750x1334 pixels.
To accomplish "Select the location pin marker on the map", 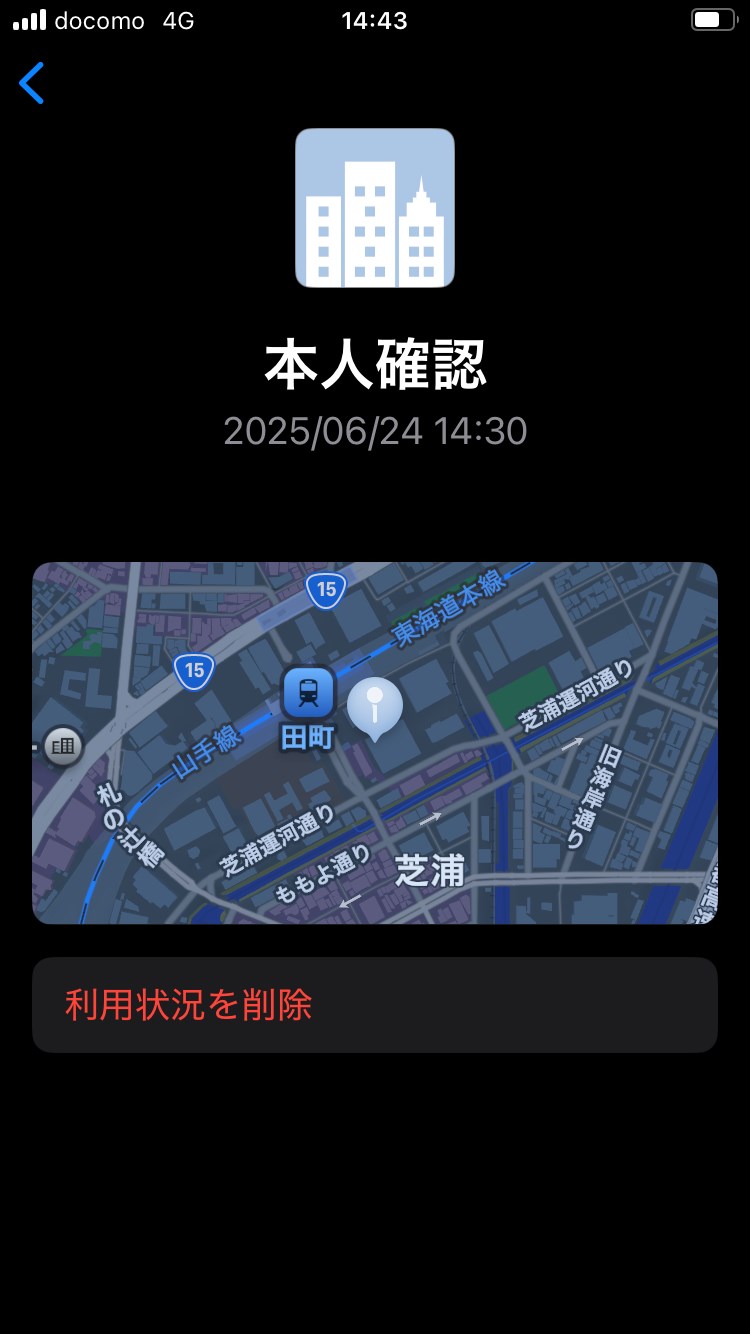I will pos(376,705).
